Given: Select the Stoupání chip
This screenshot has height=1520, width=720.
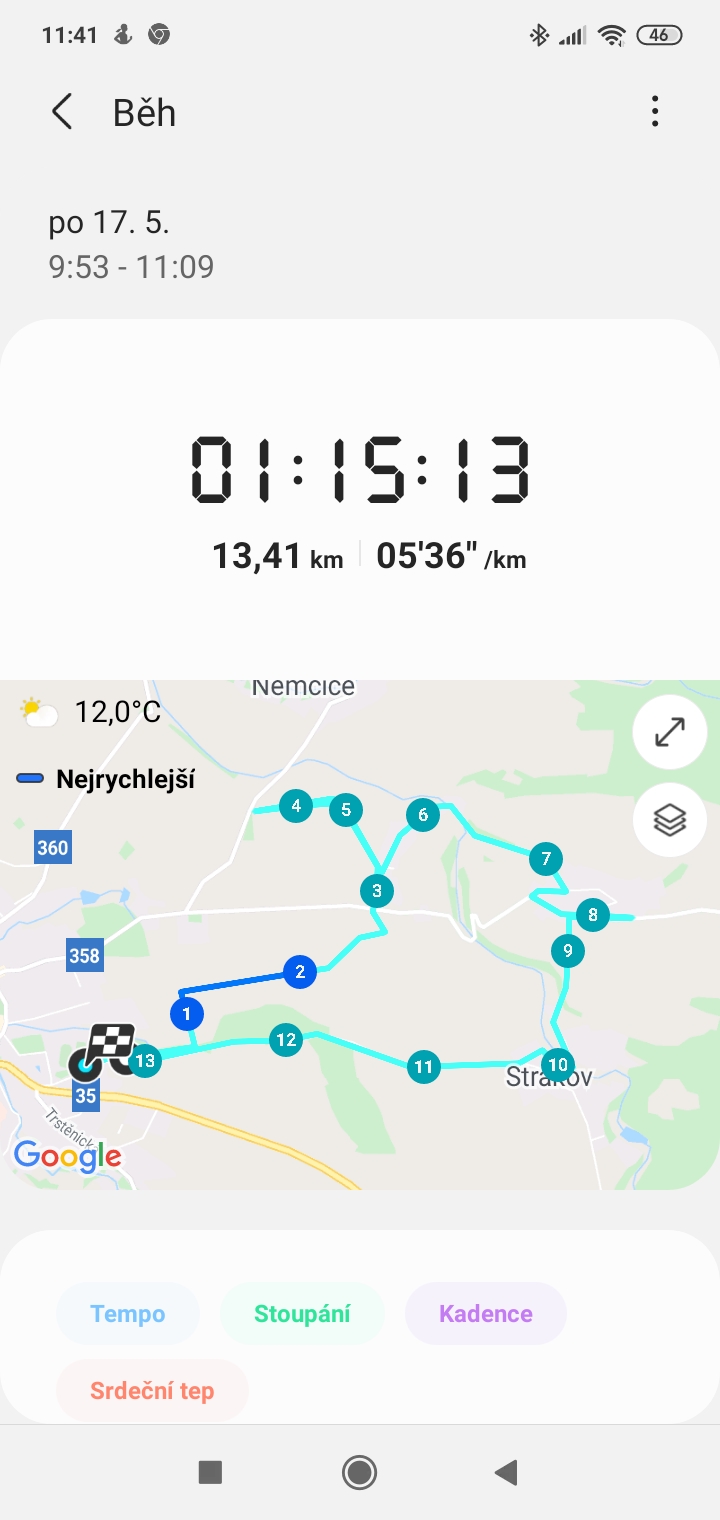Looking at the screenshot, I should coord(302,1314).
